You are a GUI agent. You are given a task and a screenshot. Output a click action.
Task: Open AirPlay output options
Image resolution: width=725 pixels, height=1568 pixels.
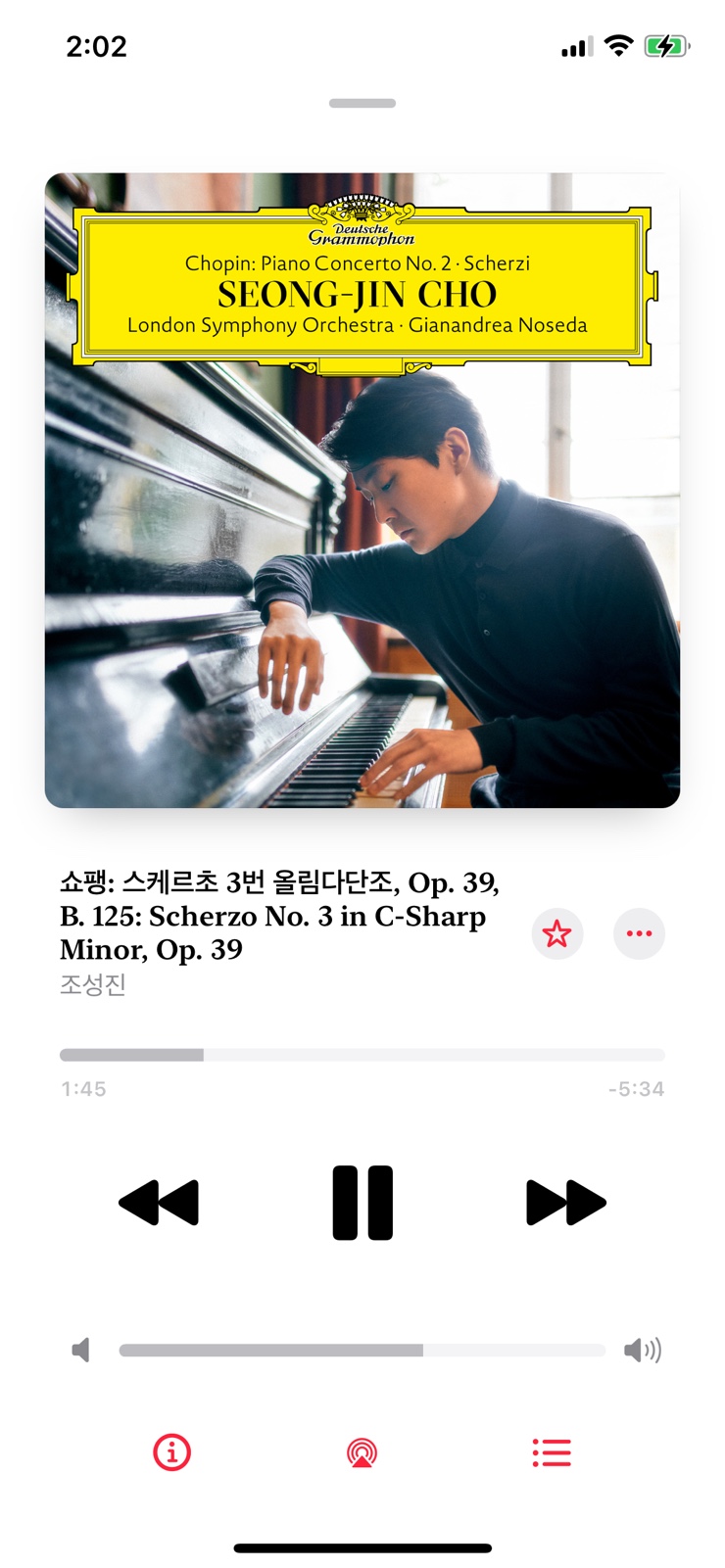click(362, 1452)
